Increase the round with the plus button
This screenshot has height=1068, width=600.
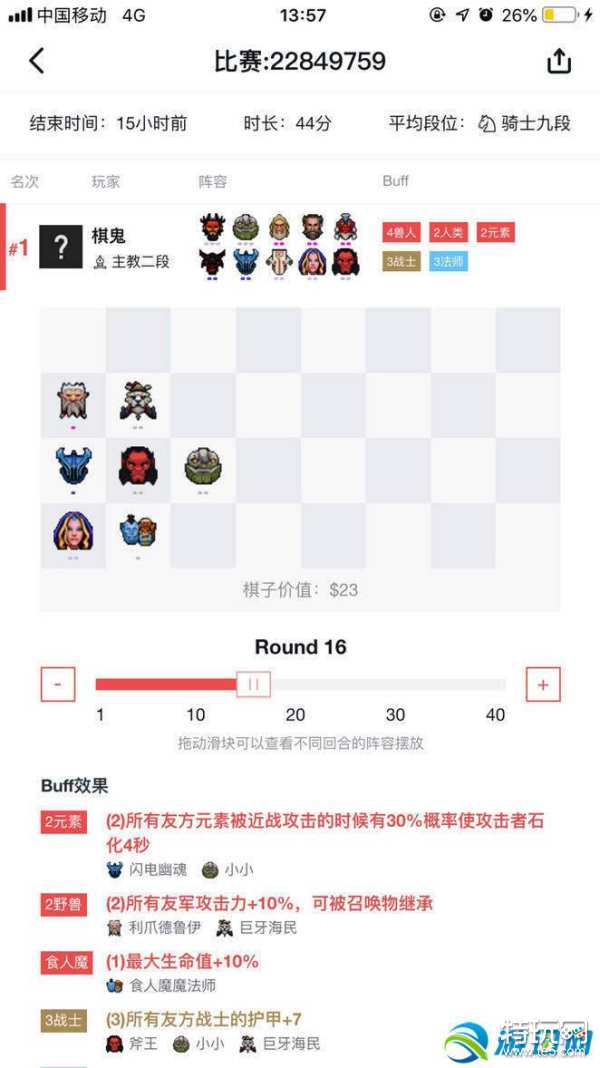coord(542,684)
